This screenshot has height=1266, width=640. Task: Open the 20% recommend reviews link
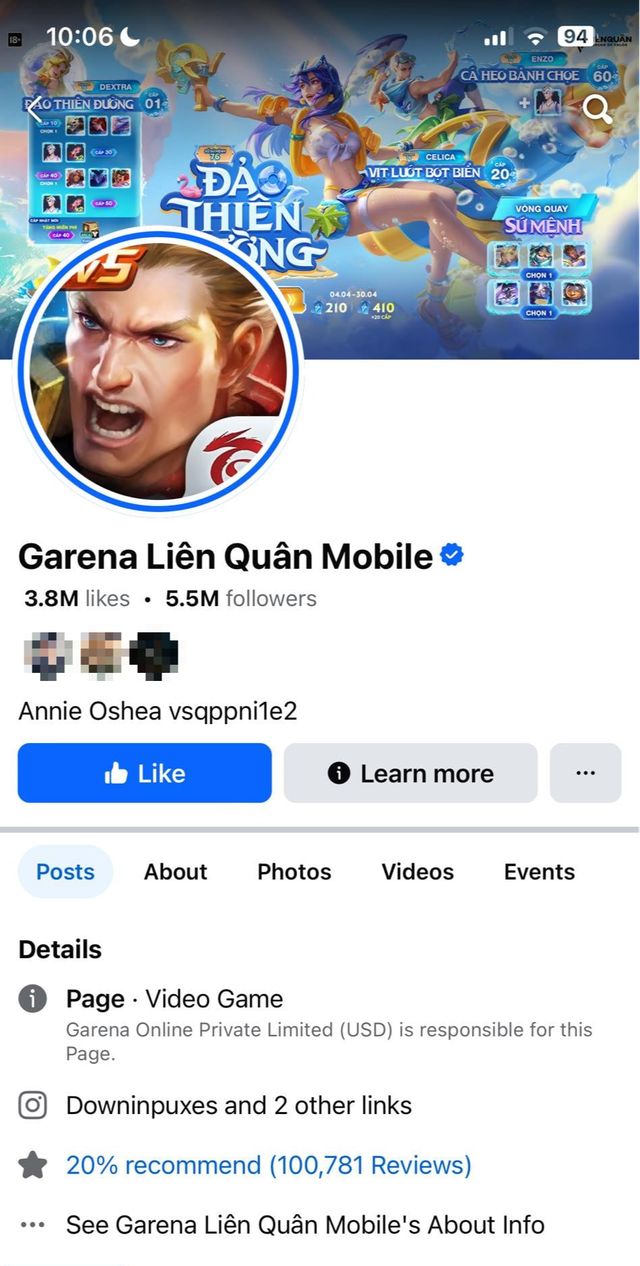click(268, 1165)
